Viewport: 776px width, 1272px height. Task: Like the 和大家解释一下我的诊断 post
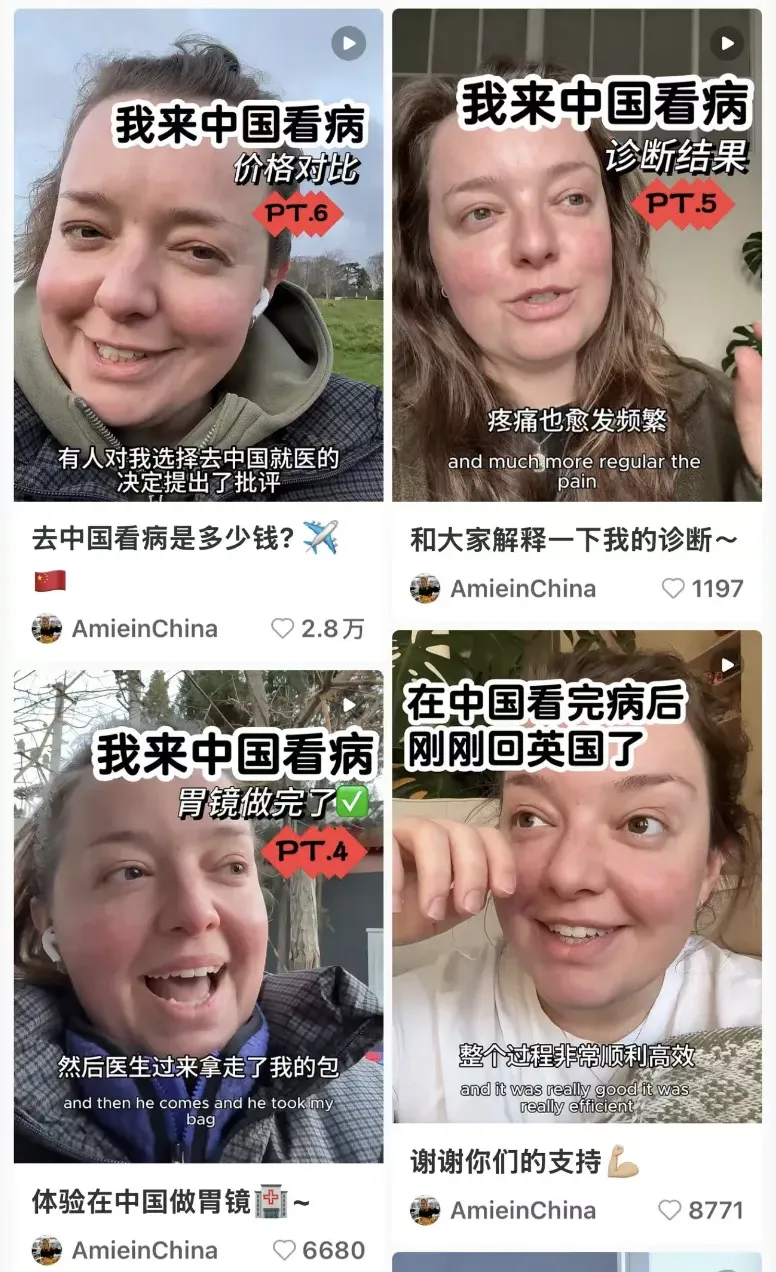674,588
